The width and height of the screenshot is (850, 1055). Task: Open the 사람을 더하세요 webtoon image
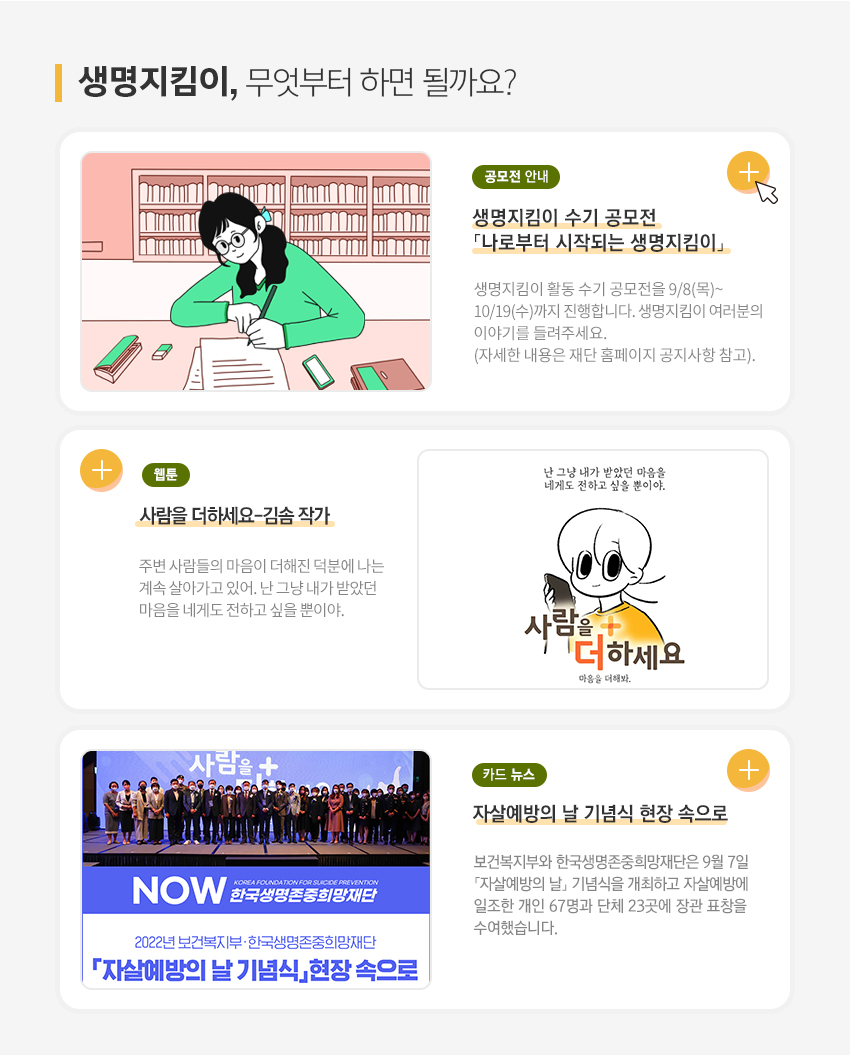(x=593, y=569)
